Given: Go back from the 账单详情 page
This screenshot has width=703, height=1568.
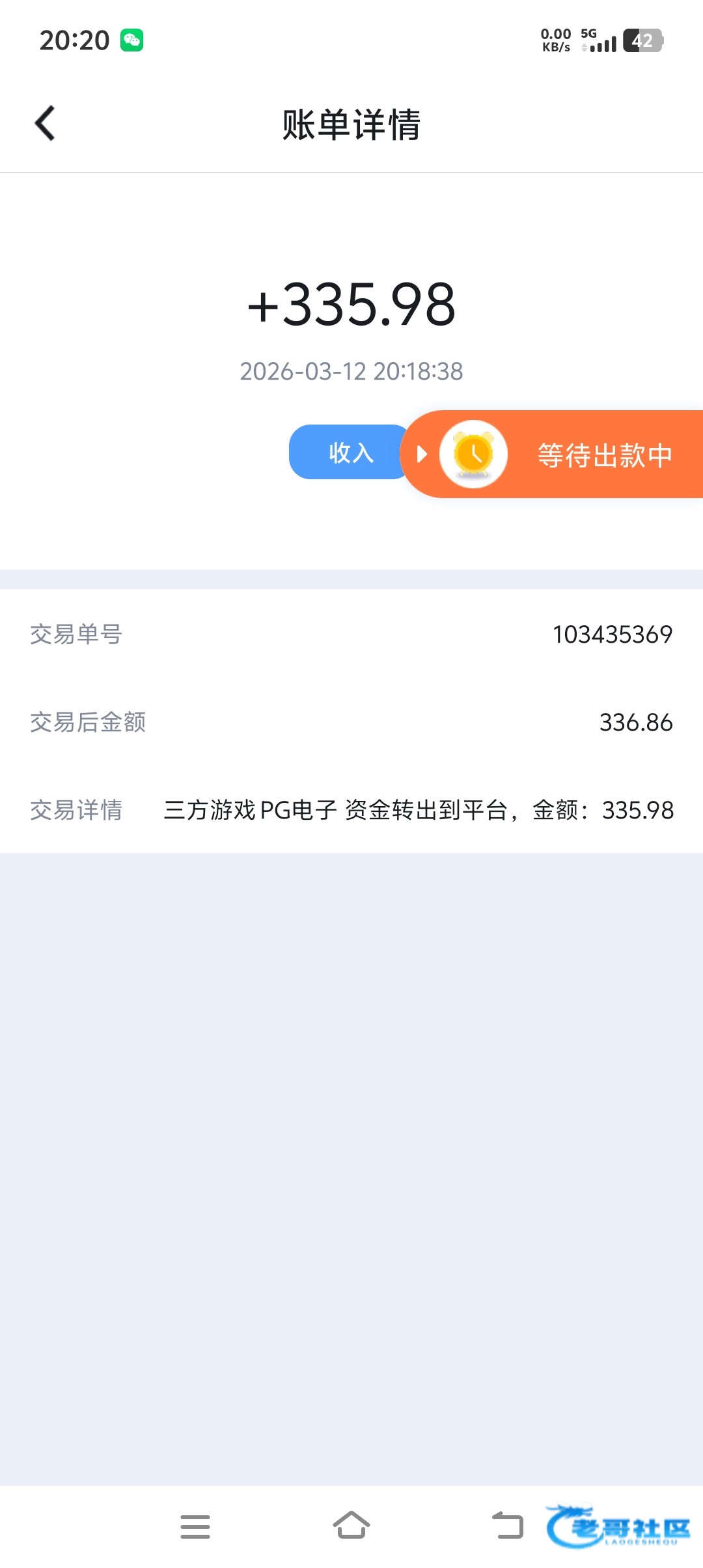Looking at the screenshot, I should pos(45,124).
